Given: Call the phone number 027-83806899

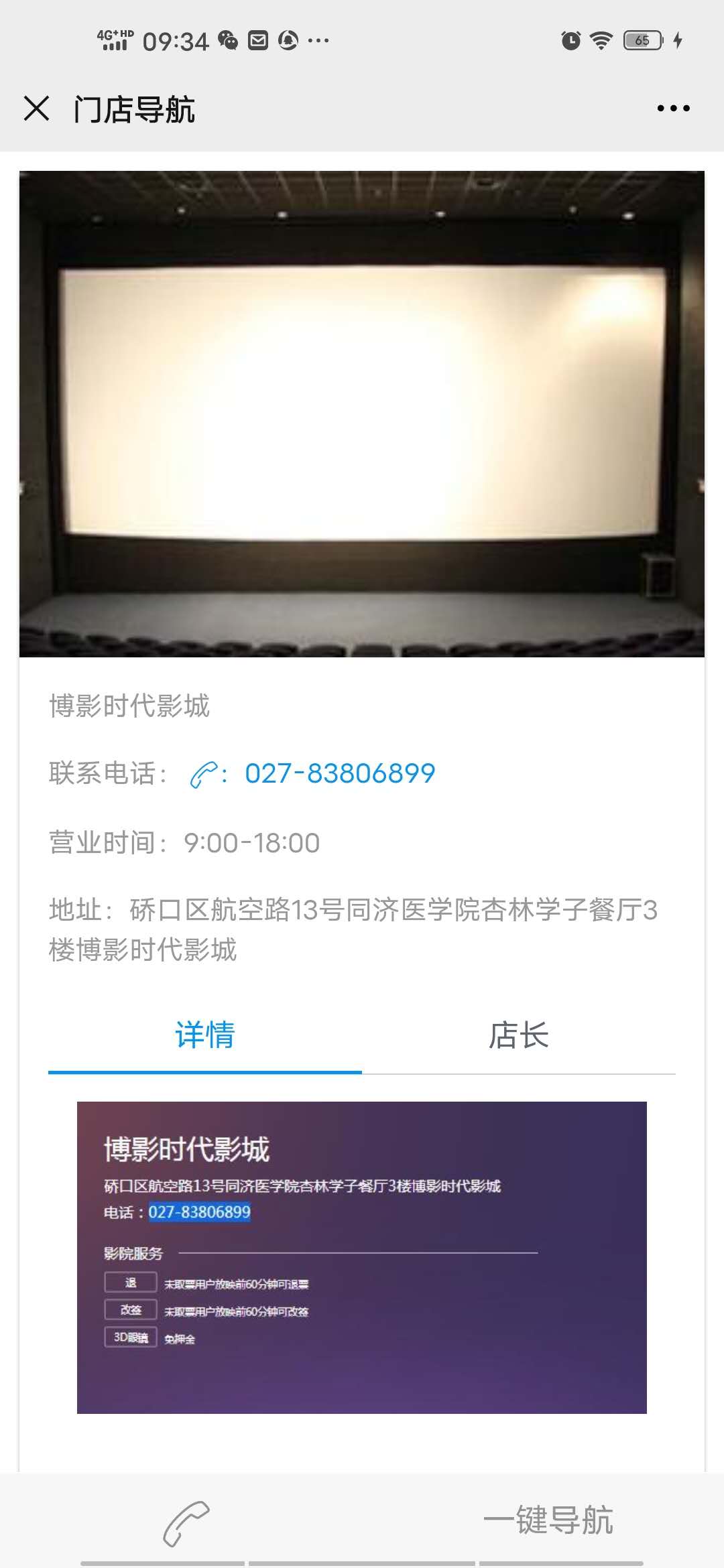Looking at the screenshot, I should coord(339,773).
